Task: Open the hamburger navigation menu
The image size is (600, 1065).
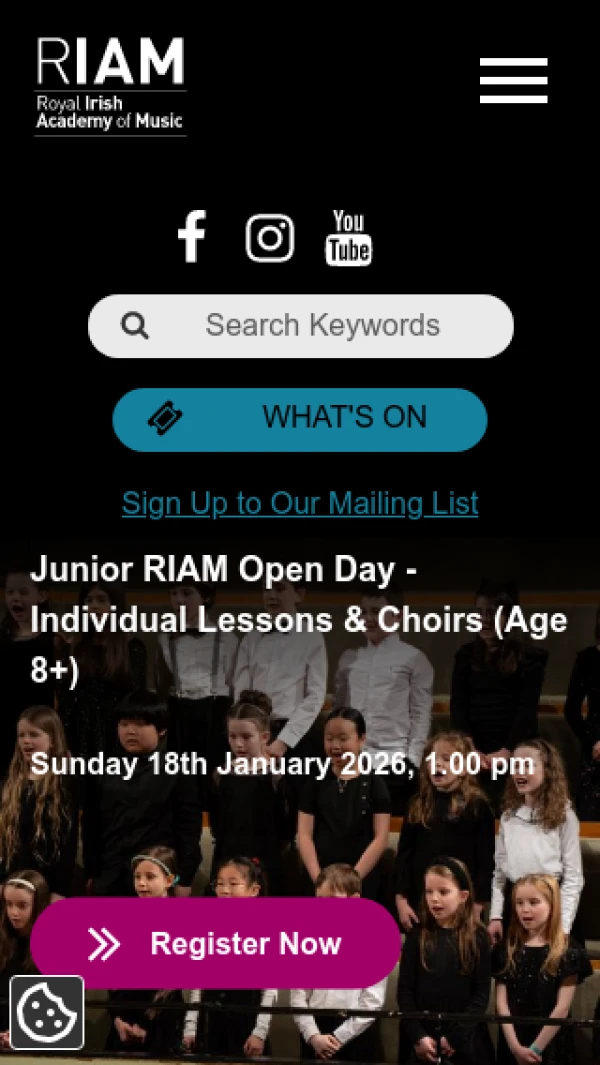Action: point(513,80)
